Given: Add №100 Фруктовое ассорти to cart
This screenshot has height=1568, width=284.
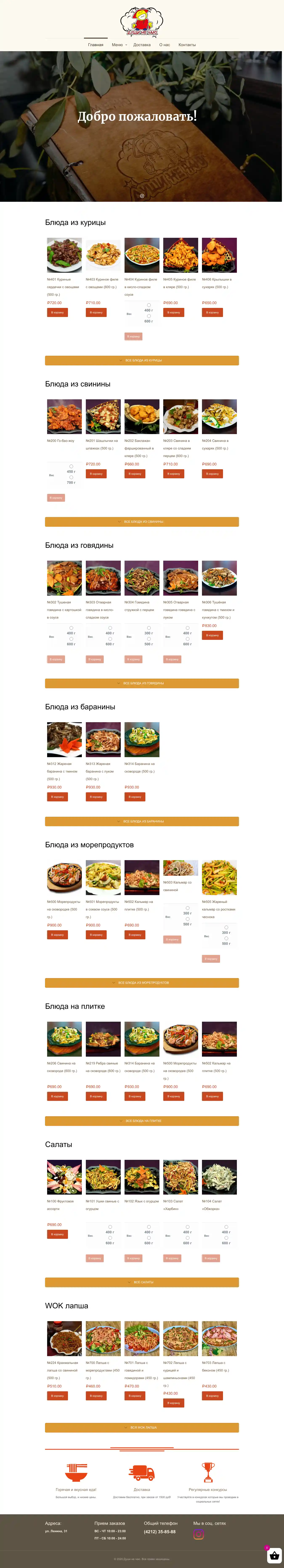Looking at the screenshot, I should click(57, 1234).
